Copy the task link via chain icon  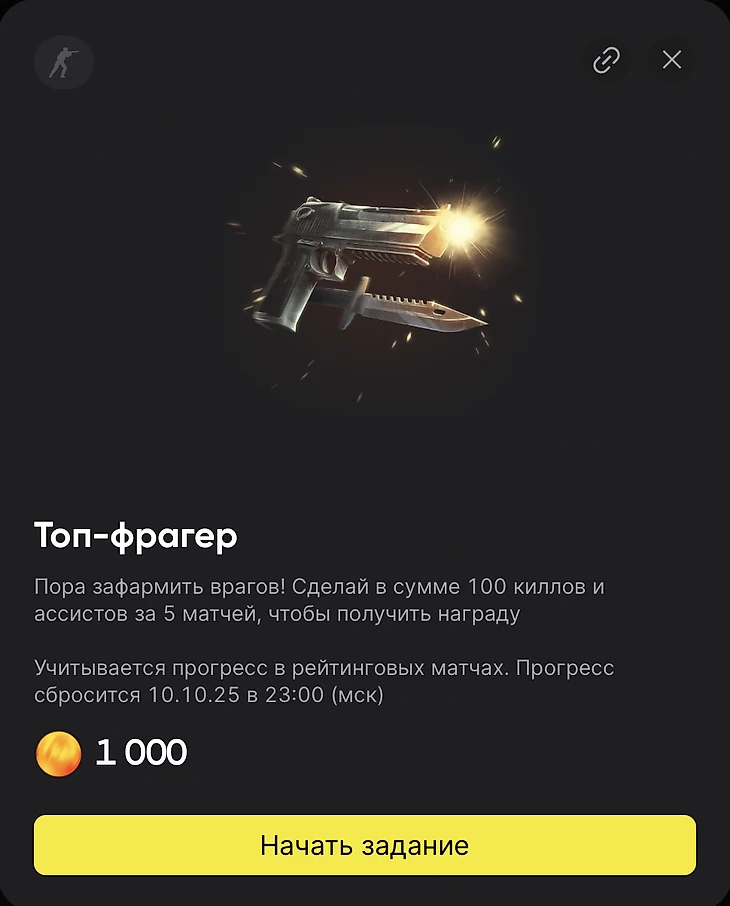click(607, 60)
